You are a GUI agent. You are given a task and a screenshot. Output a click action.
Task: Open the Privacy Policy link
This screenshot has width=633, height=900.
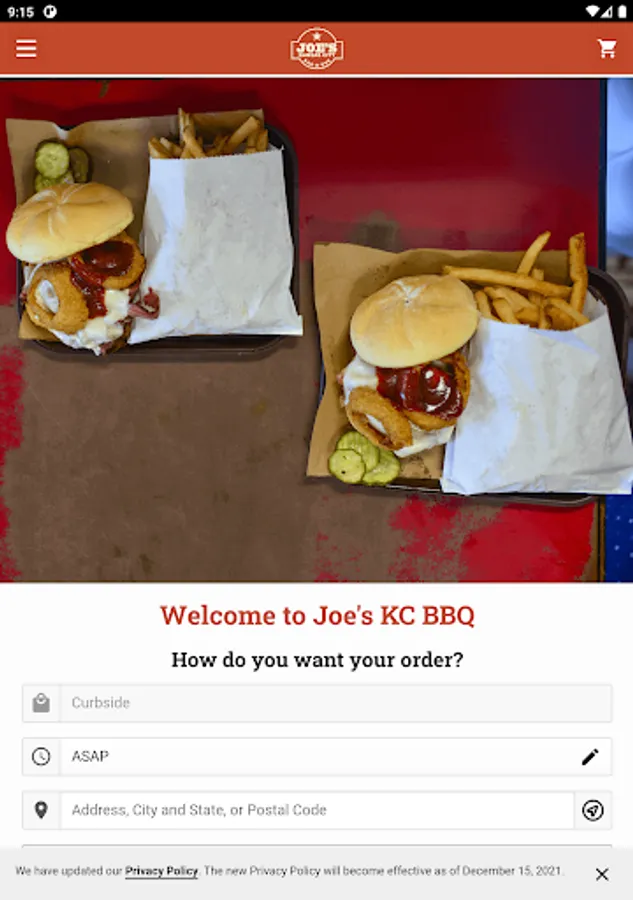click(x=161, y=871)
